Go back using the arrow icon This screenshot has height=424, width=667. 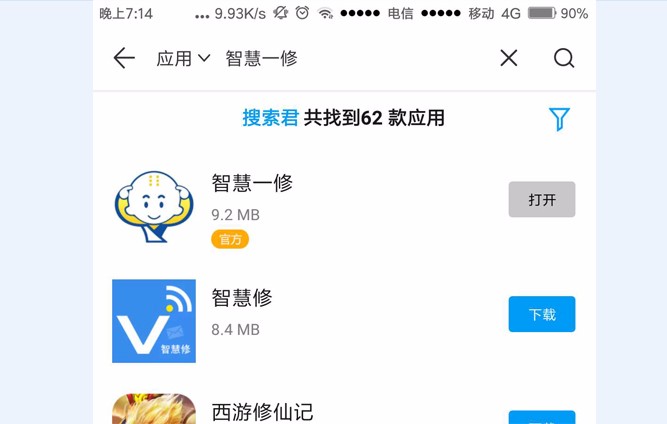tap(124, 58)
